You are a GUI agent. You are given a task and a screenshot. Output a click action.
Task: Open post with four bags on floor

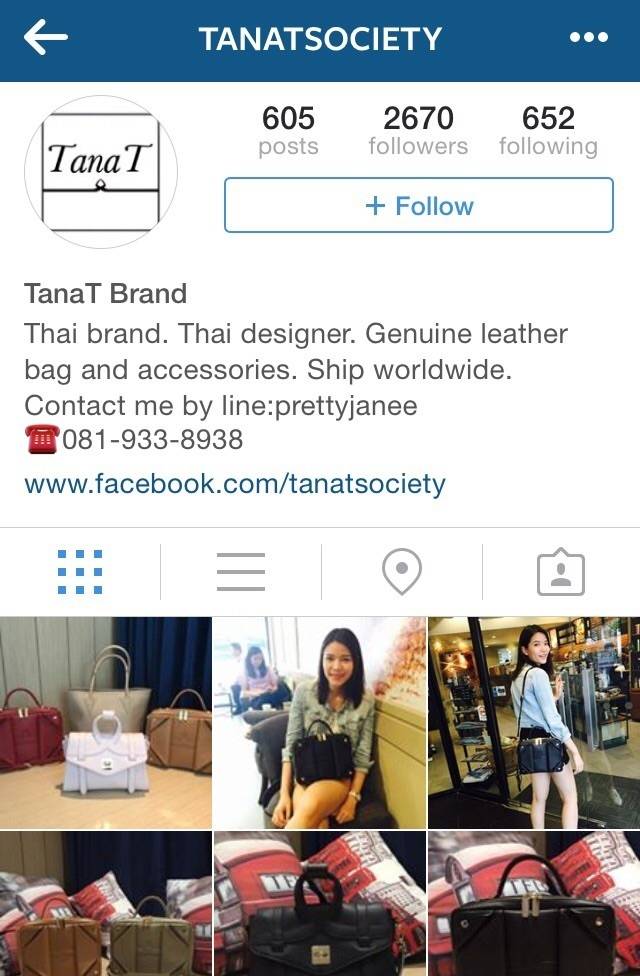[x=106, y=722]
